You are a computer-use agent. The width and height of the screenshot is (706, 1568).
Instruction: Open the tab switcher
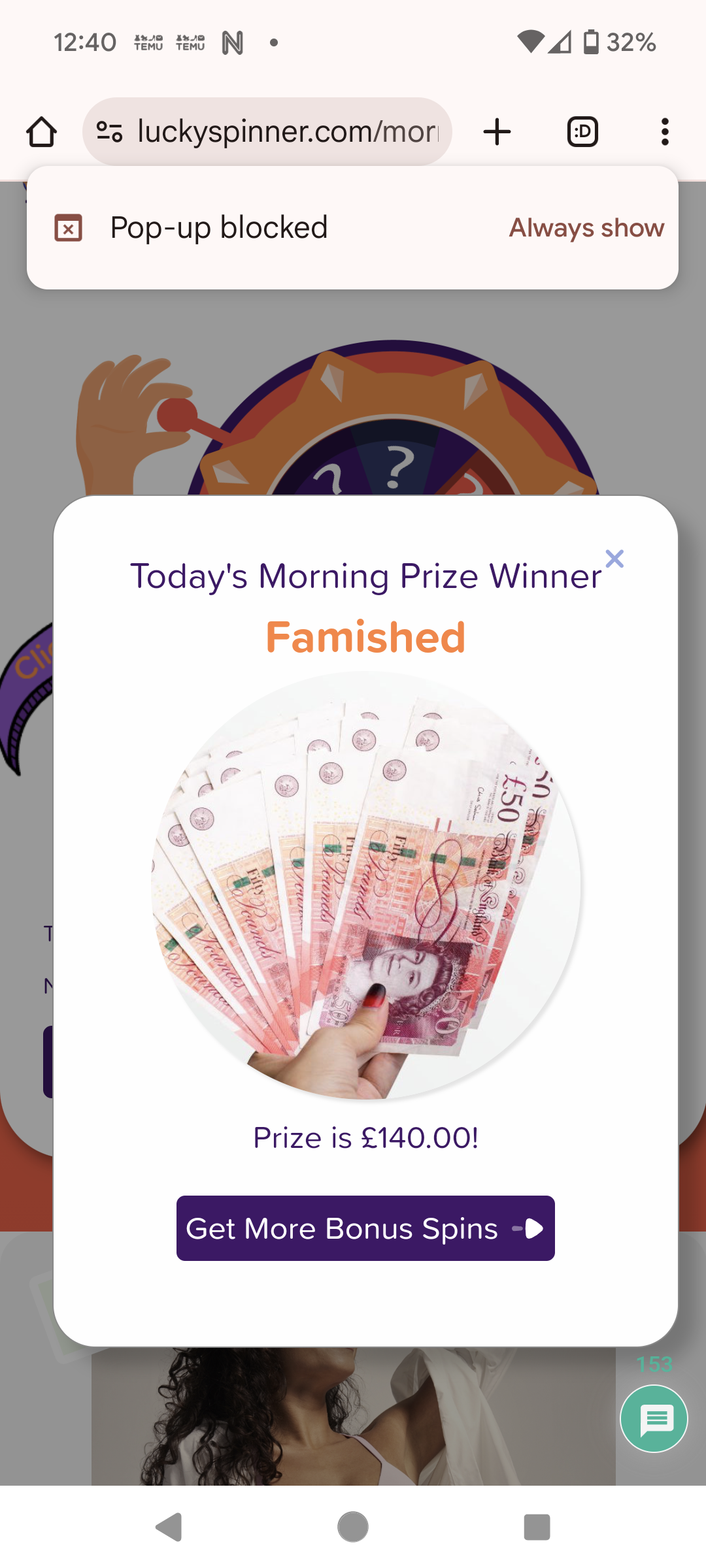(x=582, y=132)
